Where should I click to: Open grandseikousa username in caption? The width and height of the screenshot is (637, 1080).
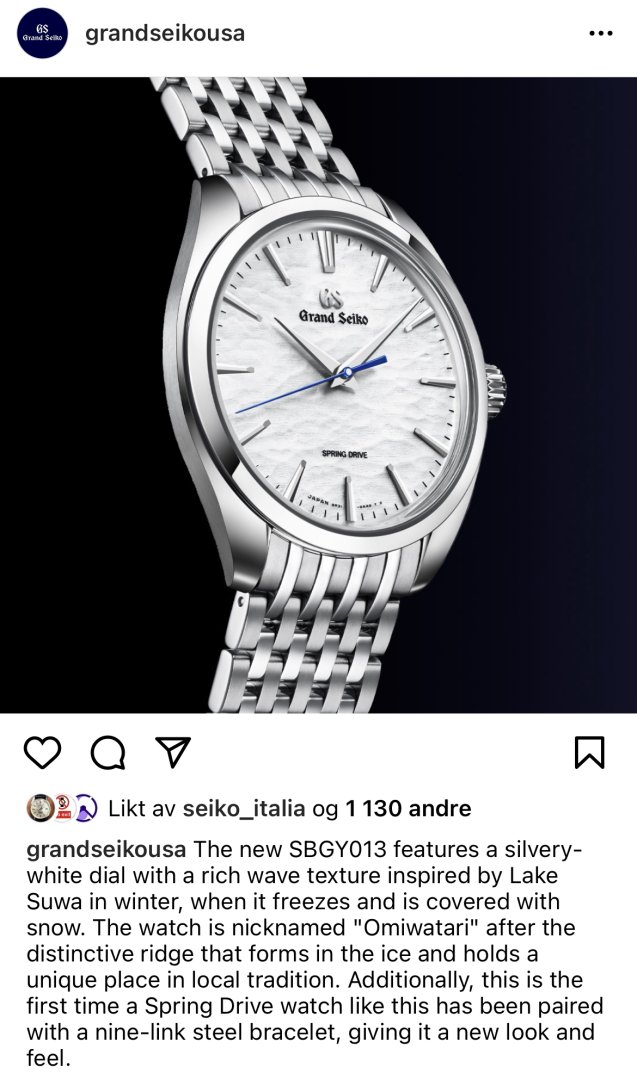click(106, 850)
